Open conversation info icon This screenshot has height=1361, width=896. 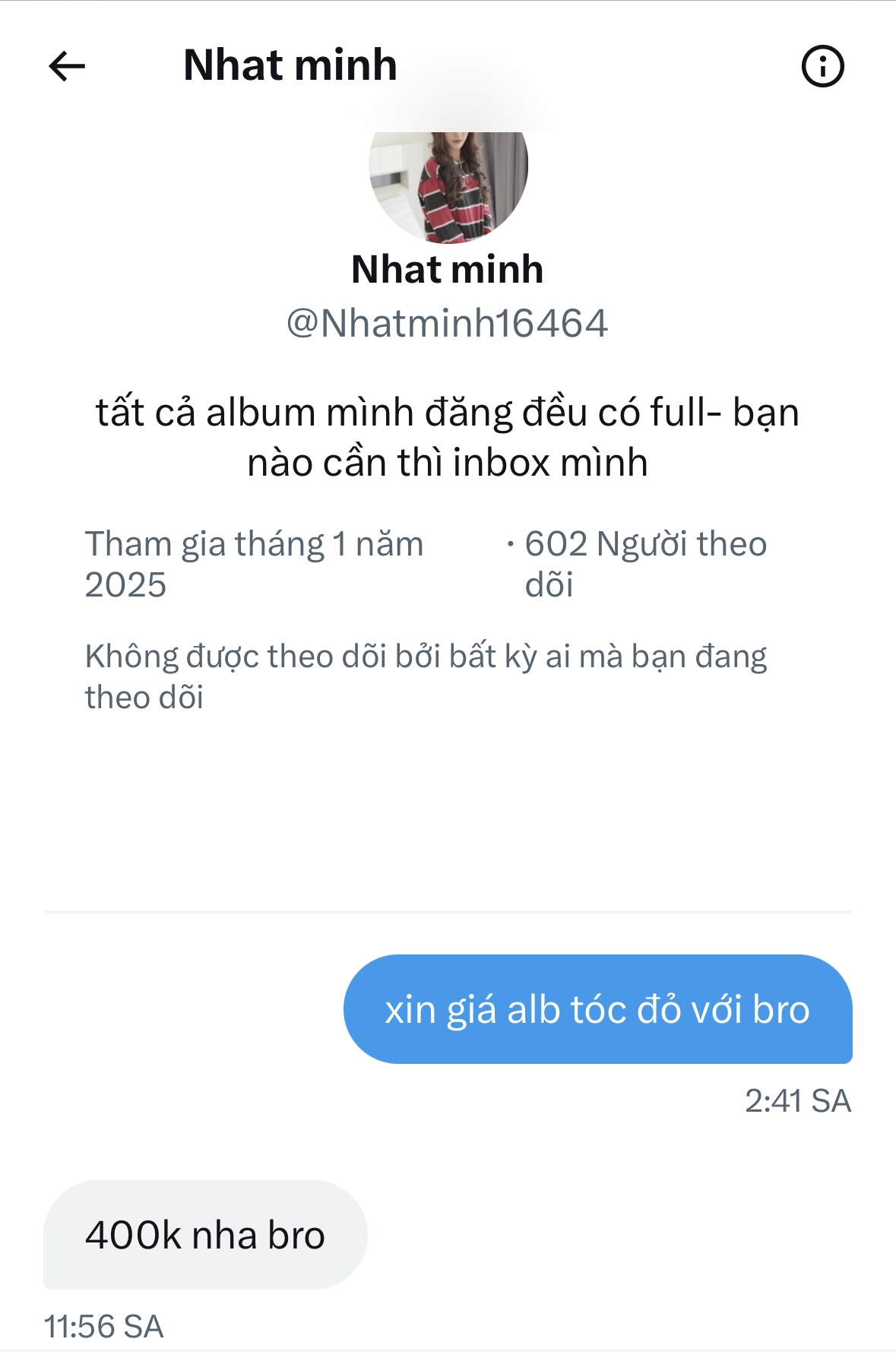[x=822, y=66]
